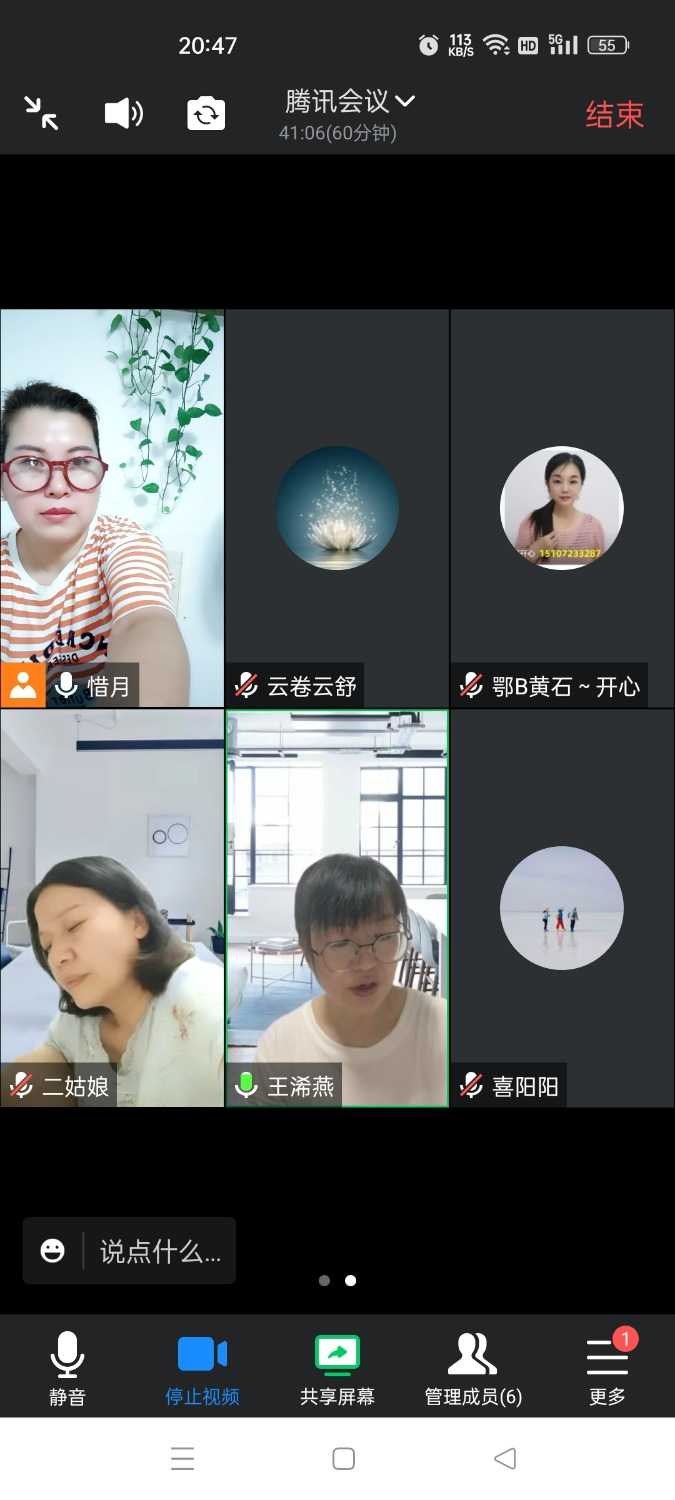Open the emoji reactions picker

click(x=53, y=1250)
